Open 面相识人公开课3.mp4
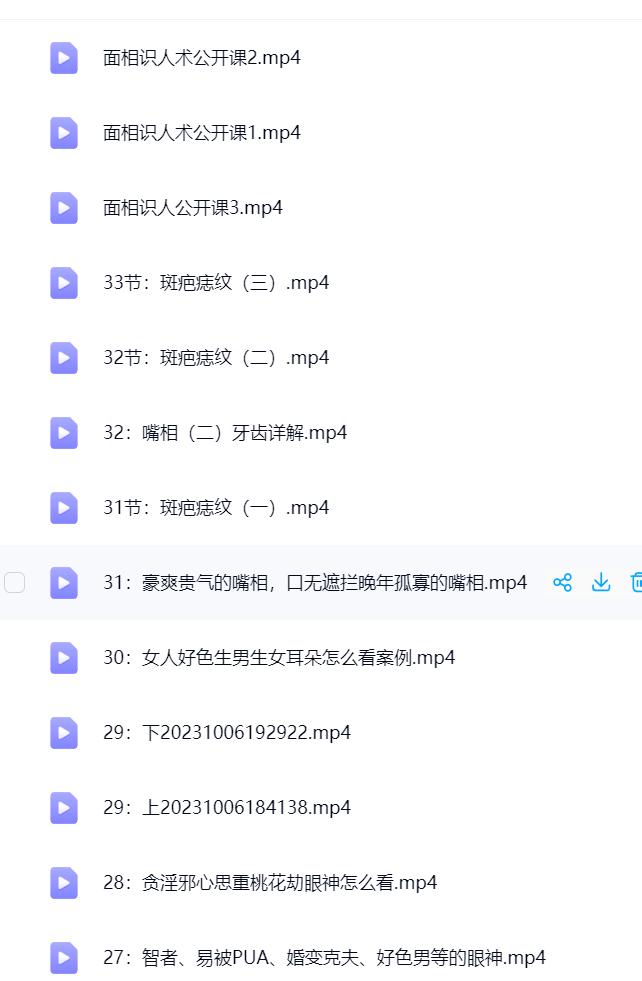The image size is (642, 981). click(x=192, y=208)
